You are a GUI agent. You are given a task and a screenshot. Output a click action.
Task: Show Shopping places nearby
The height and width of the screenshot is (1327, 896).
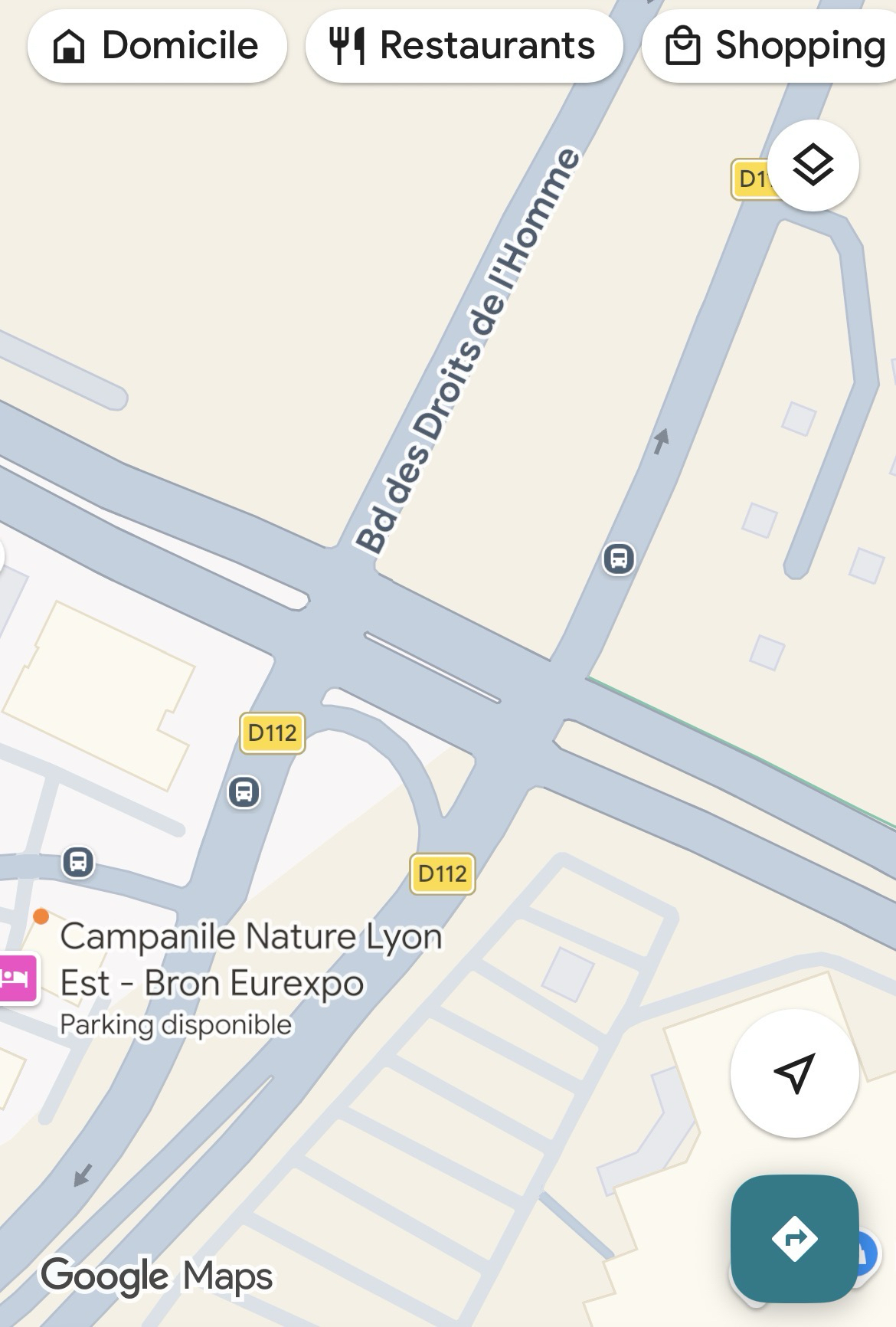773,46
